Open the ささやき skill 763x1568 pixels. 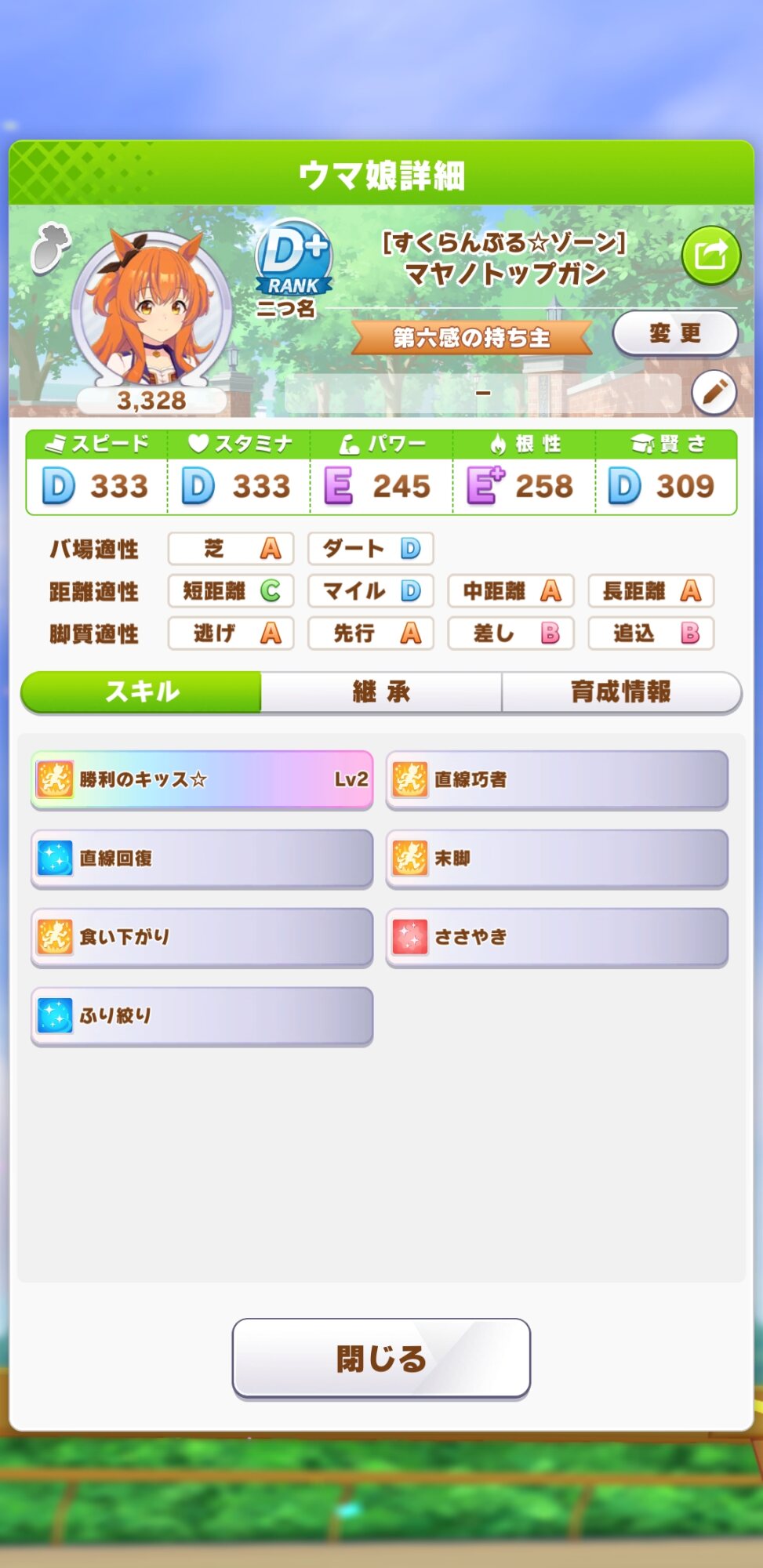pyautogui.click(x=557, y=937)
